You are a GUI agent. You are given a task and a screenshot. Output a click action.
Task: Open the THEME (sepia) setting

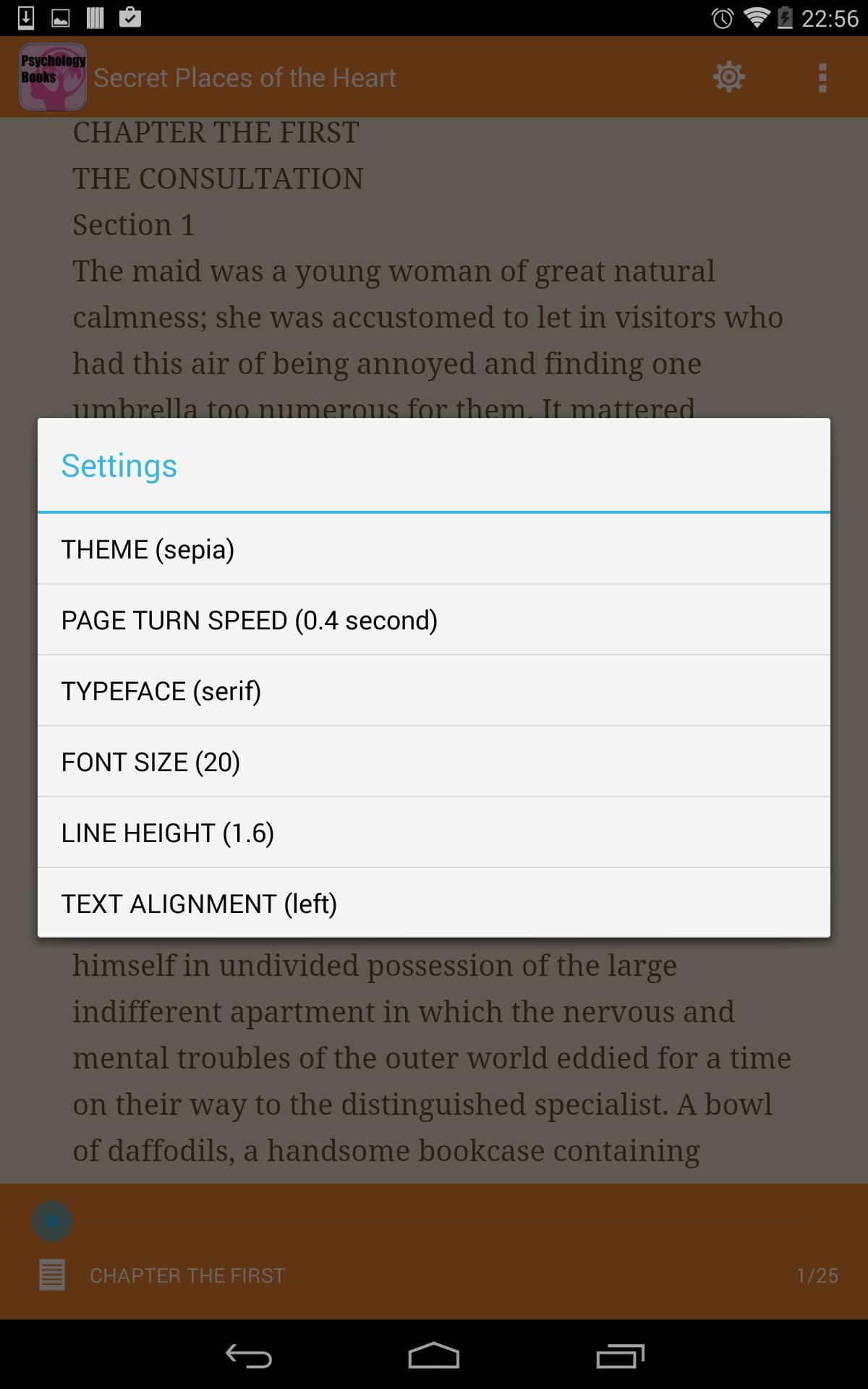(x=434, y=549)
